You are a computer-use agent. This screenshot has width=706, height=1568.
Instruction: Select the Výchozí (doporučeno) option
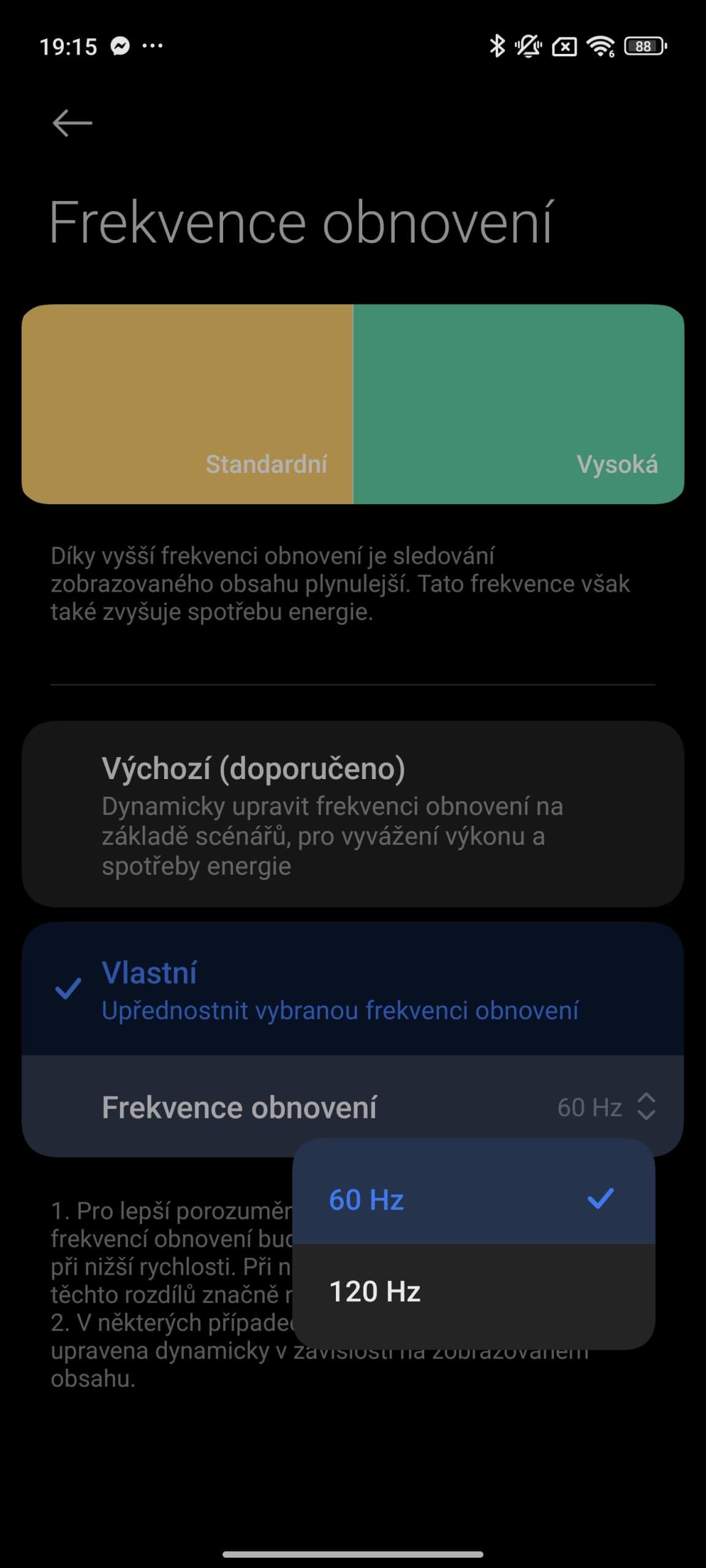pos(352,813)
